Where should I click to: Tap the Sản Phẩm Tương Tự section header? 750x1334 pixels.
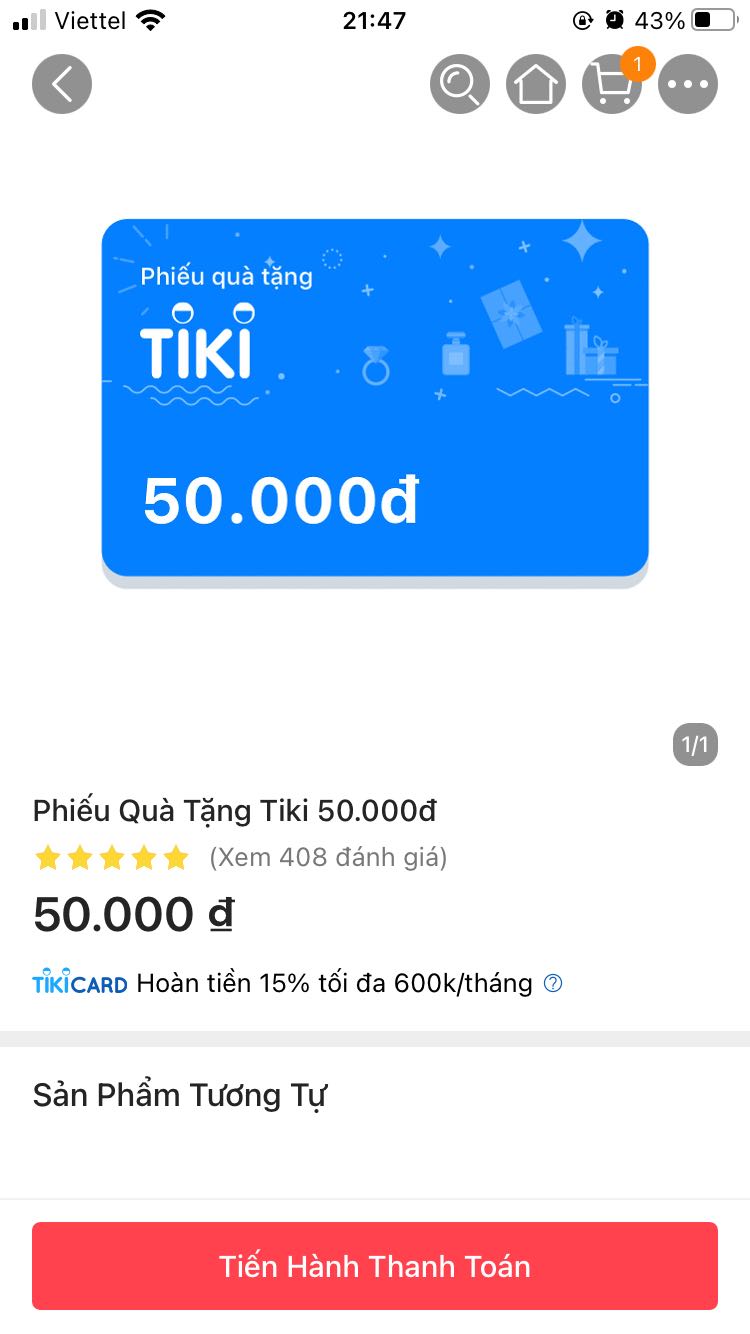pos(180,1094)
